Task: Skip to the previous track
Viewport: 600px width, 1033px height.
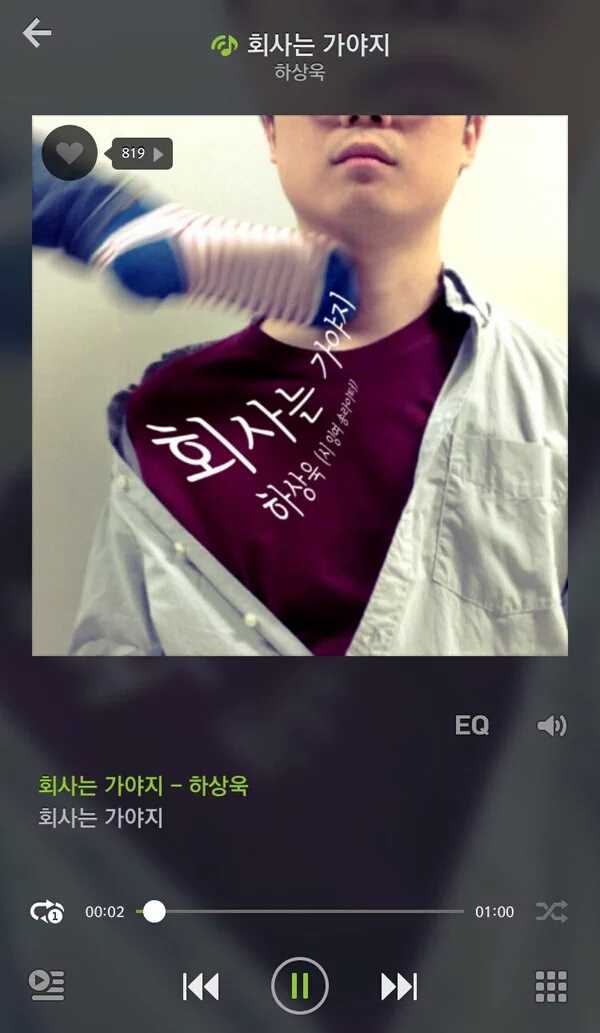Action: 201,986
